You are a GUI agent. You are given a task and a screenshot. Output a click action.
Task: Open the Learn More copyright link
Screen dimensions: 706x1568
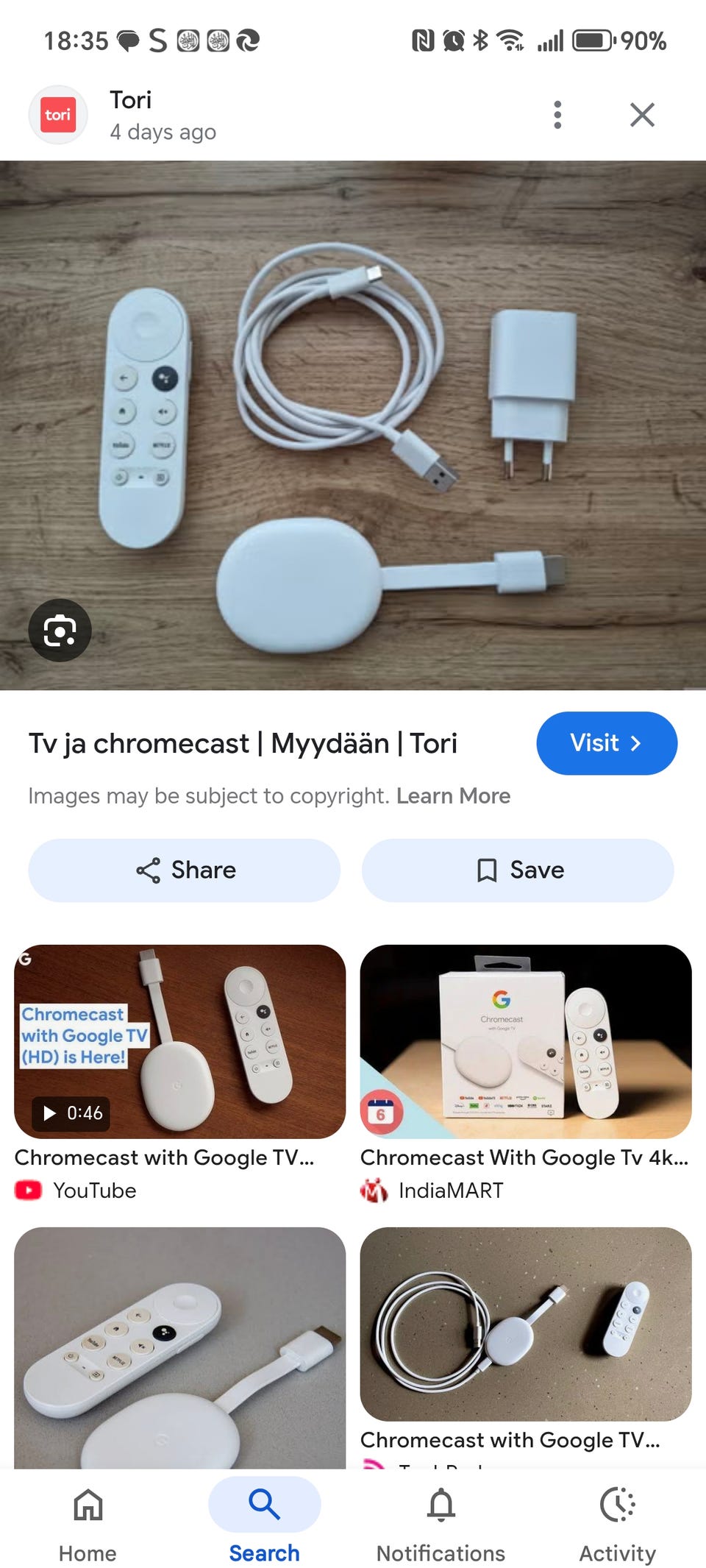(x=453, y=796)
